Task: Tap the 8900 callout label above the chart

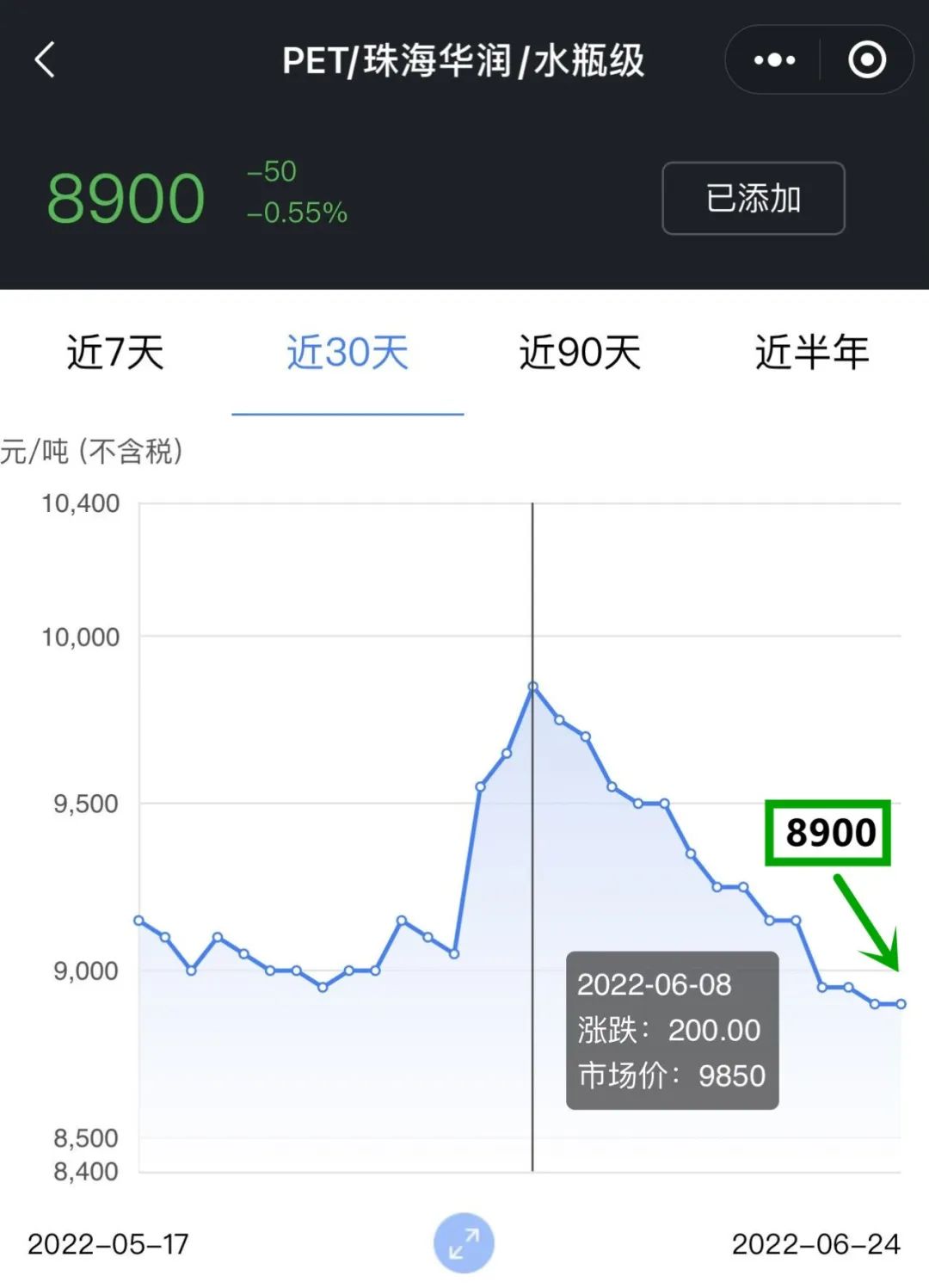Action: (829, 831)
